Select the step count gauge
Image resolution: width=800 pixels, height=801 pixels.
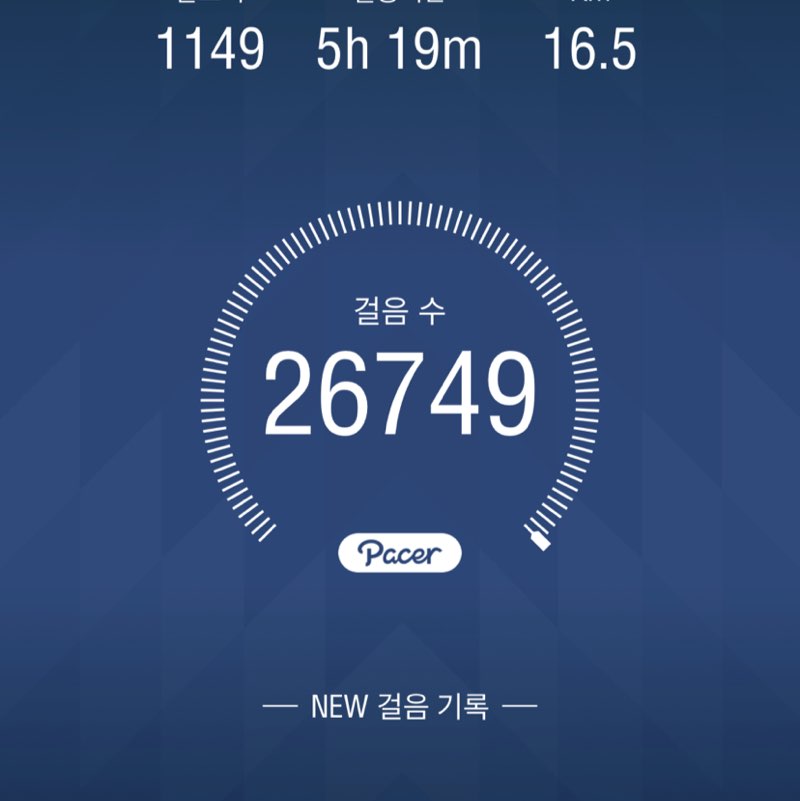pyautogui.click(x=400, y=390)
